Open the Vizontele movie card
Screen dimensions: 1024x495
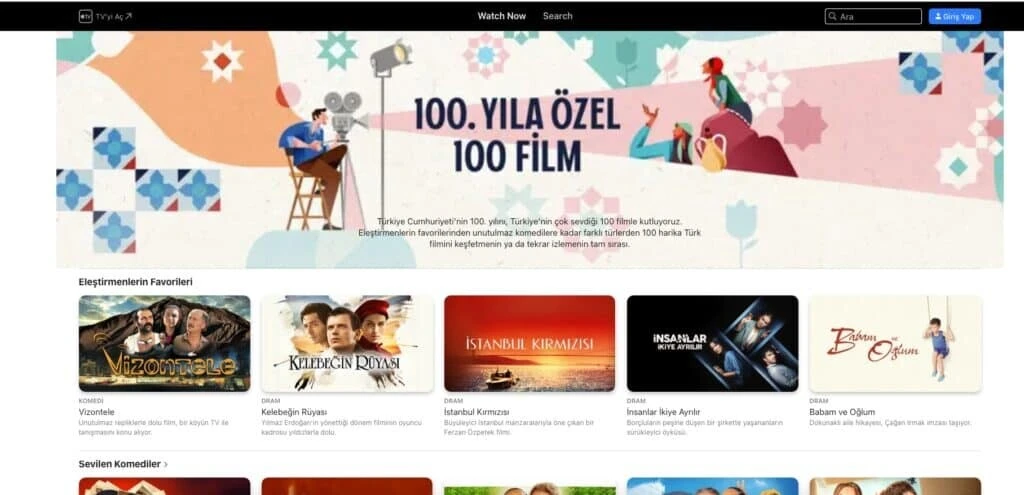tap(164, 343)
